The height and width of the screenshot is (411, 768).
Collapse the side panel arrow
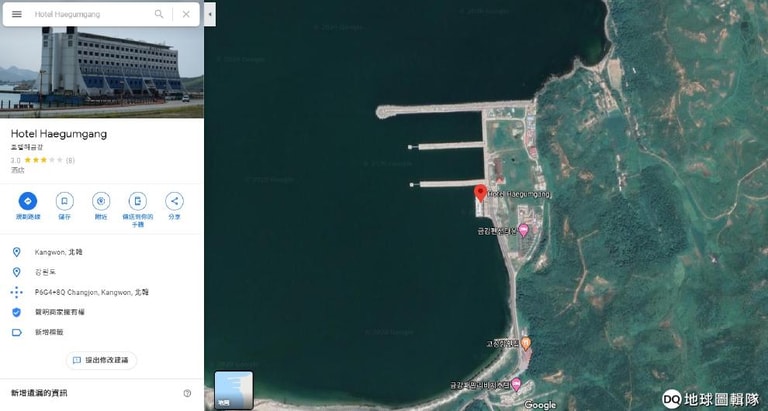click(x=209, y=14)
